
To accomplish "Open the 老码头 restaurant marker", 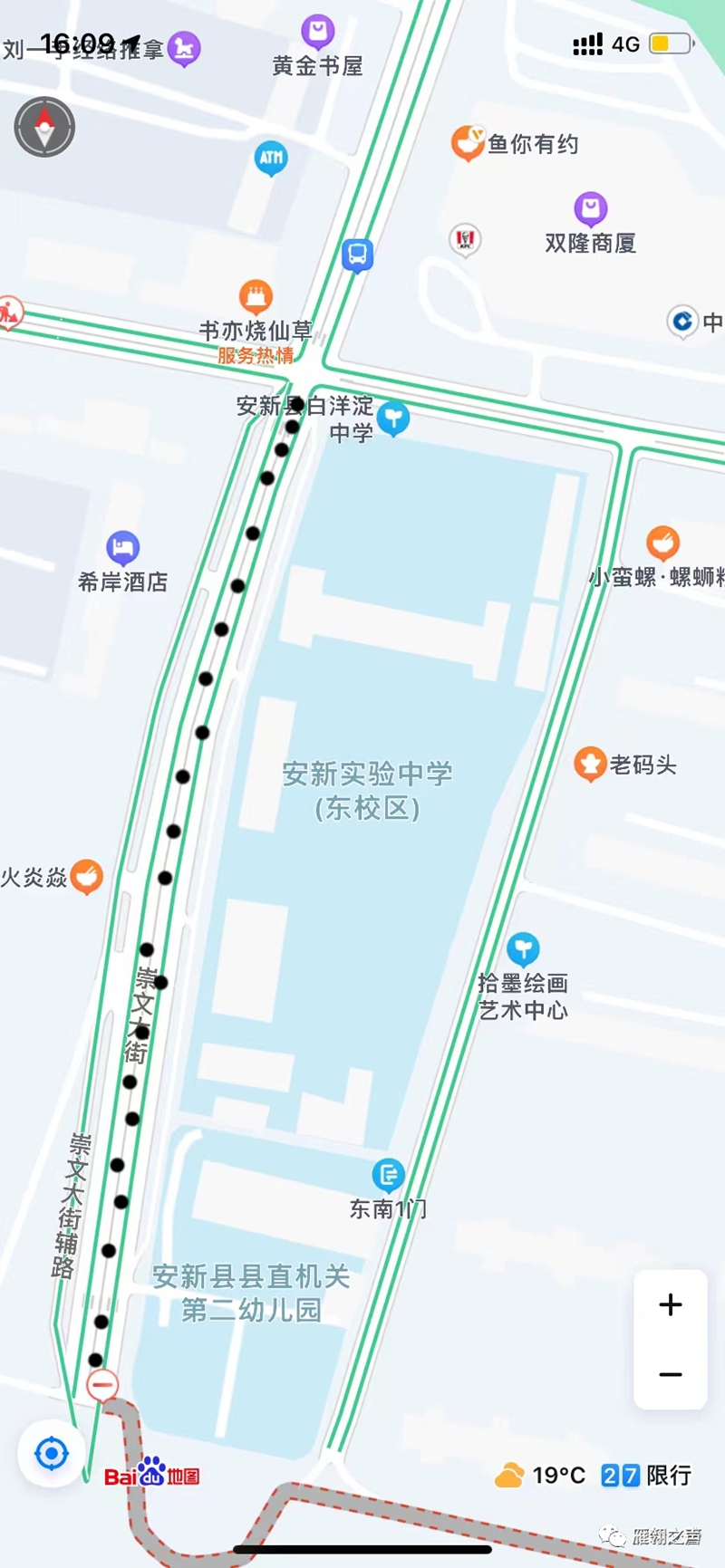I will tap(590, 764).
